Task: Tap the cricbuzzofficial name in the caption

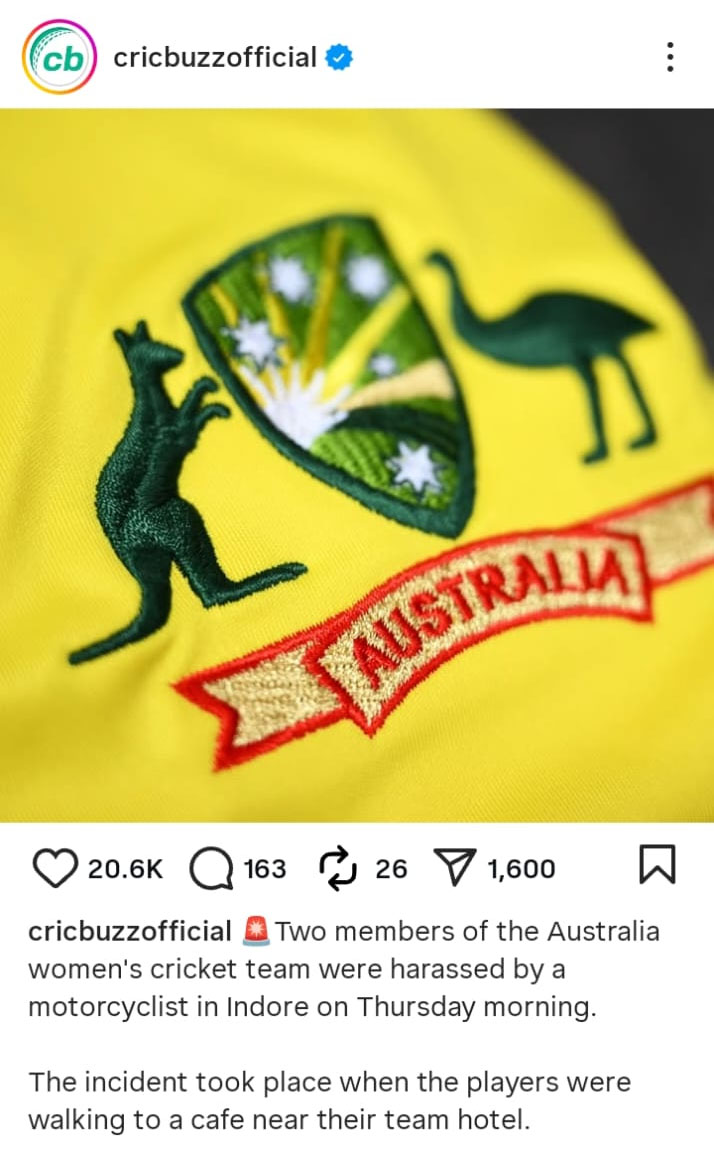Action: click(130, 932)
